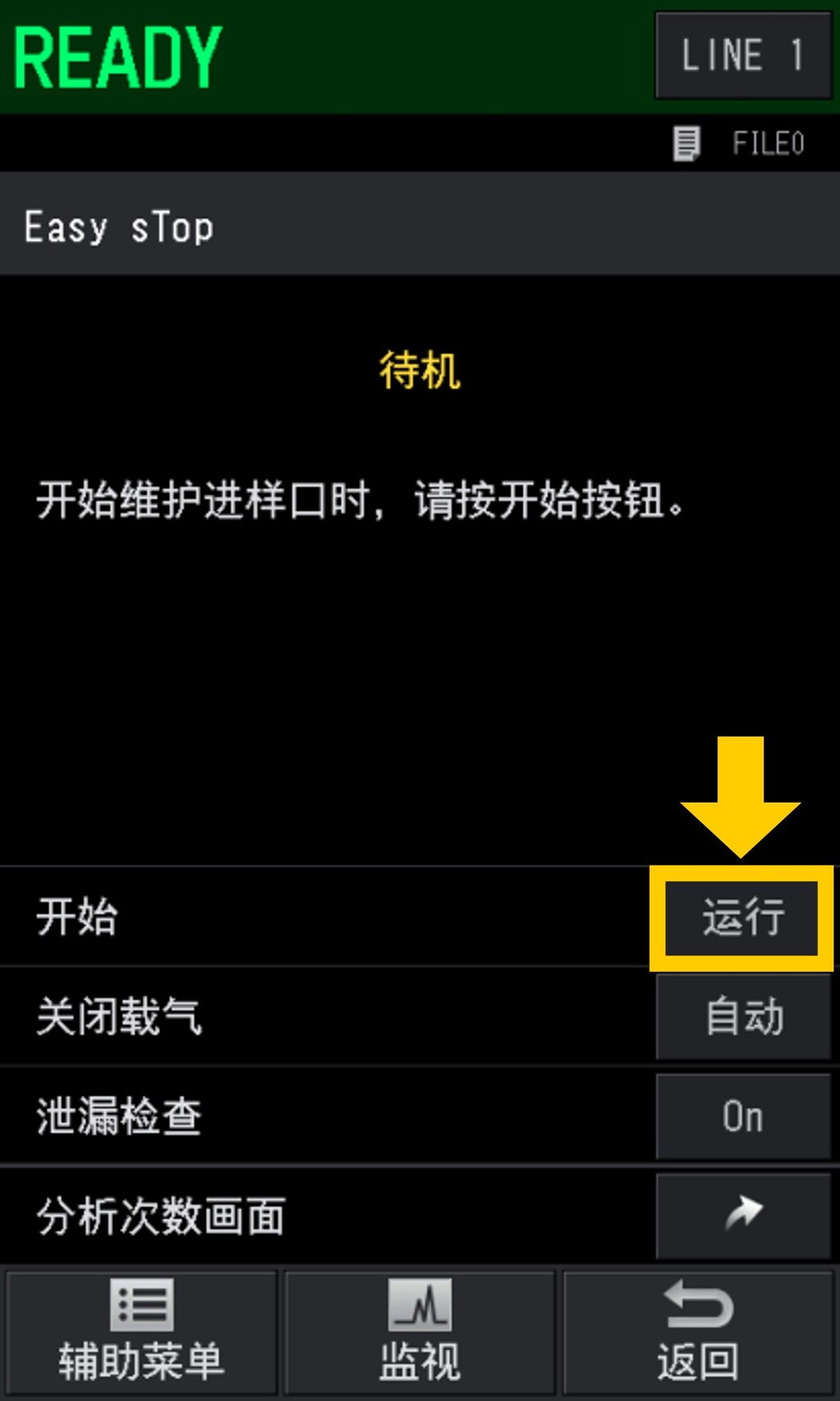Switch to the 监视 screen
This screenshot has width=840, height=1401.
tap(419, 1331)
